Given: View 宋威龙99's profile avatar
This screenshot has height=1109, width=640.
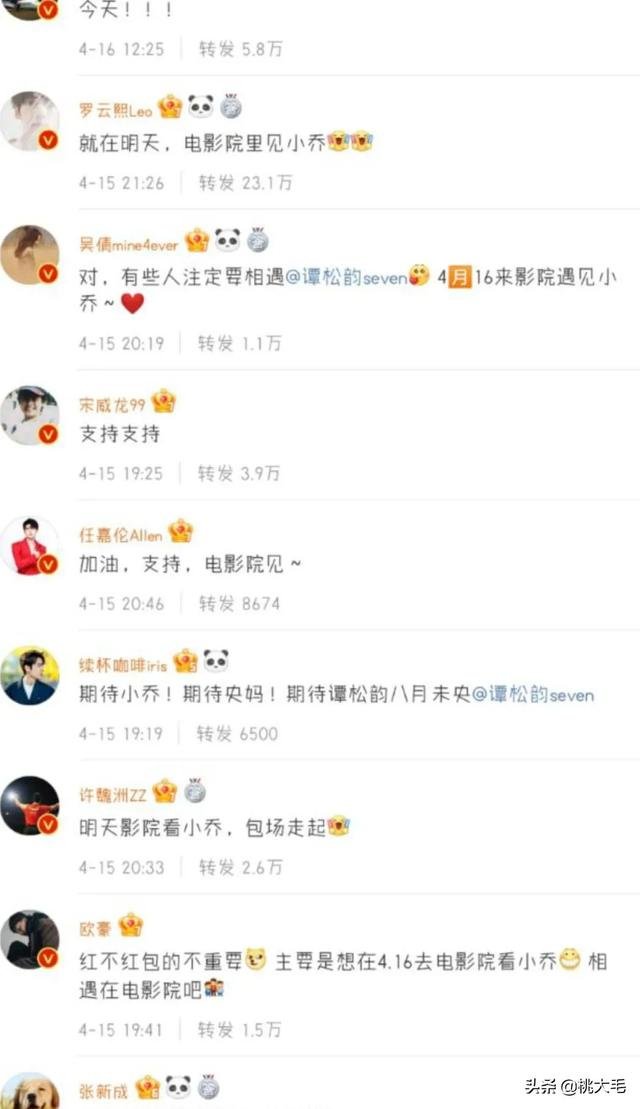Looking at the screenshot, I should [30, 414].
